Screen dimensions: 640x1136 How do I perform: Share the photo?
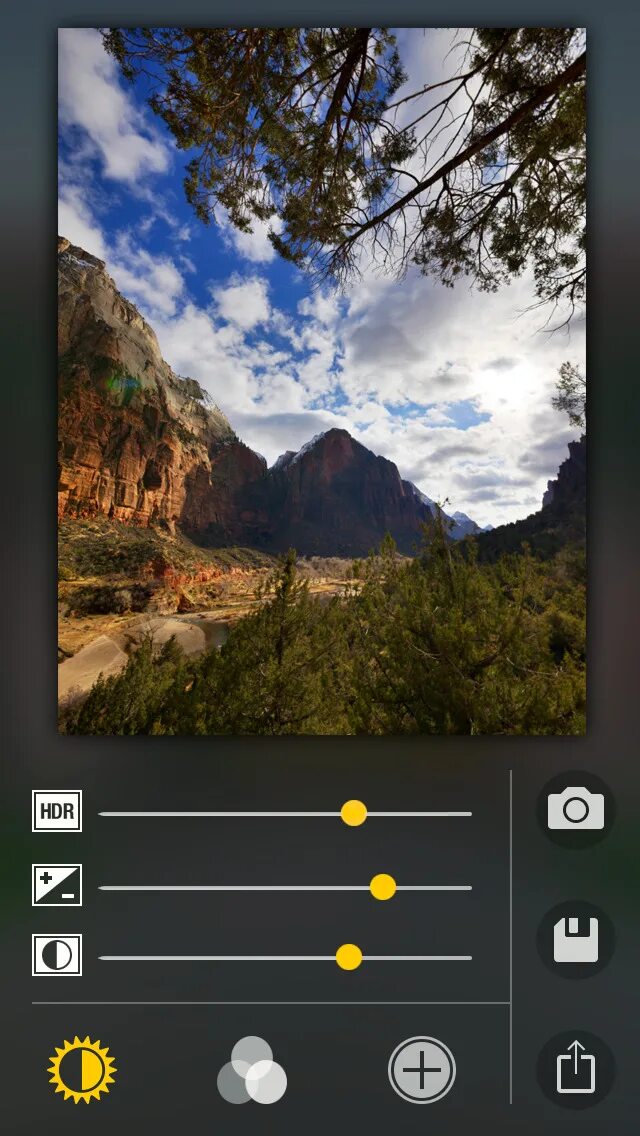[575, 1069]
